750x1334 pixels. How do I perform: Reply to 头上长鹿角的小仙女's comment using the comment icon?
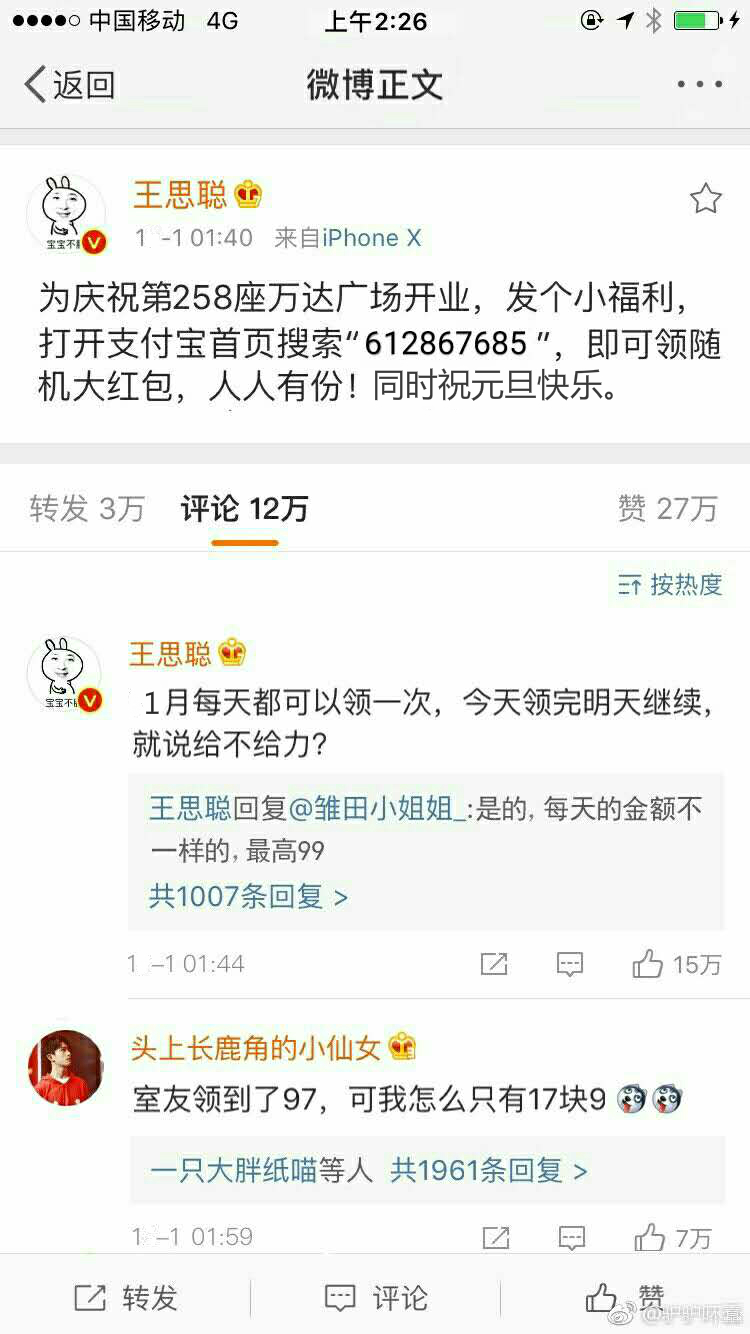coord(570,1237)
